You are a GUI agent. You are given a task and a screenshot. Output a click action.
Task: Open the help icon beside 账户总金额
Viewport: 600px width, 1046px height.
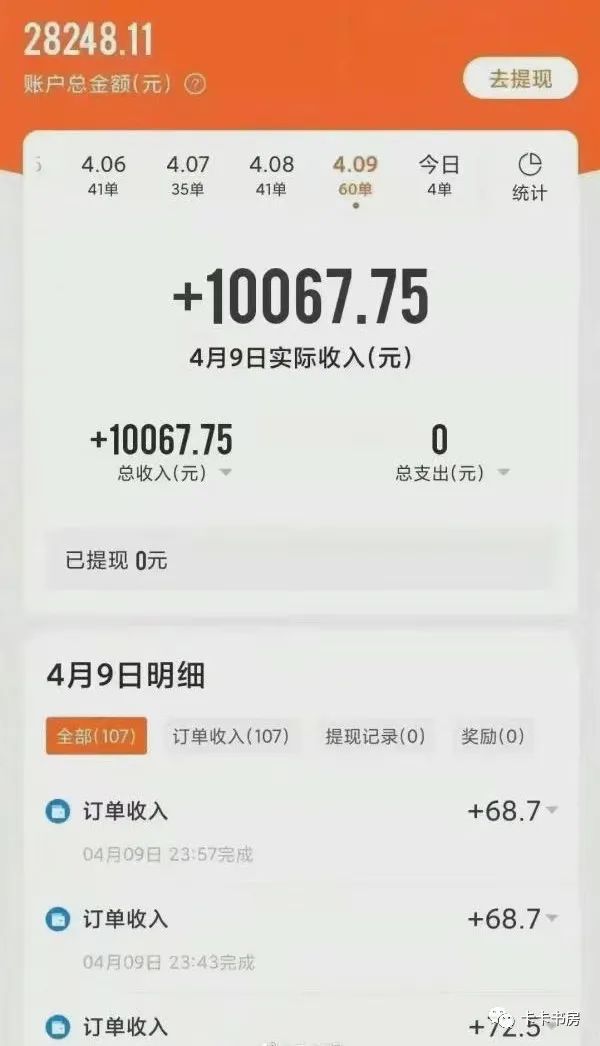[195, 85]
